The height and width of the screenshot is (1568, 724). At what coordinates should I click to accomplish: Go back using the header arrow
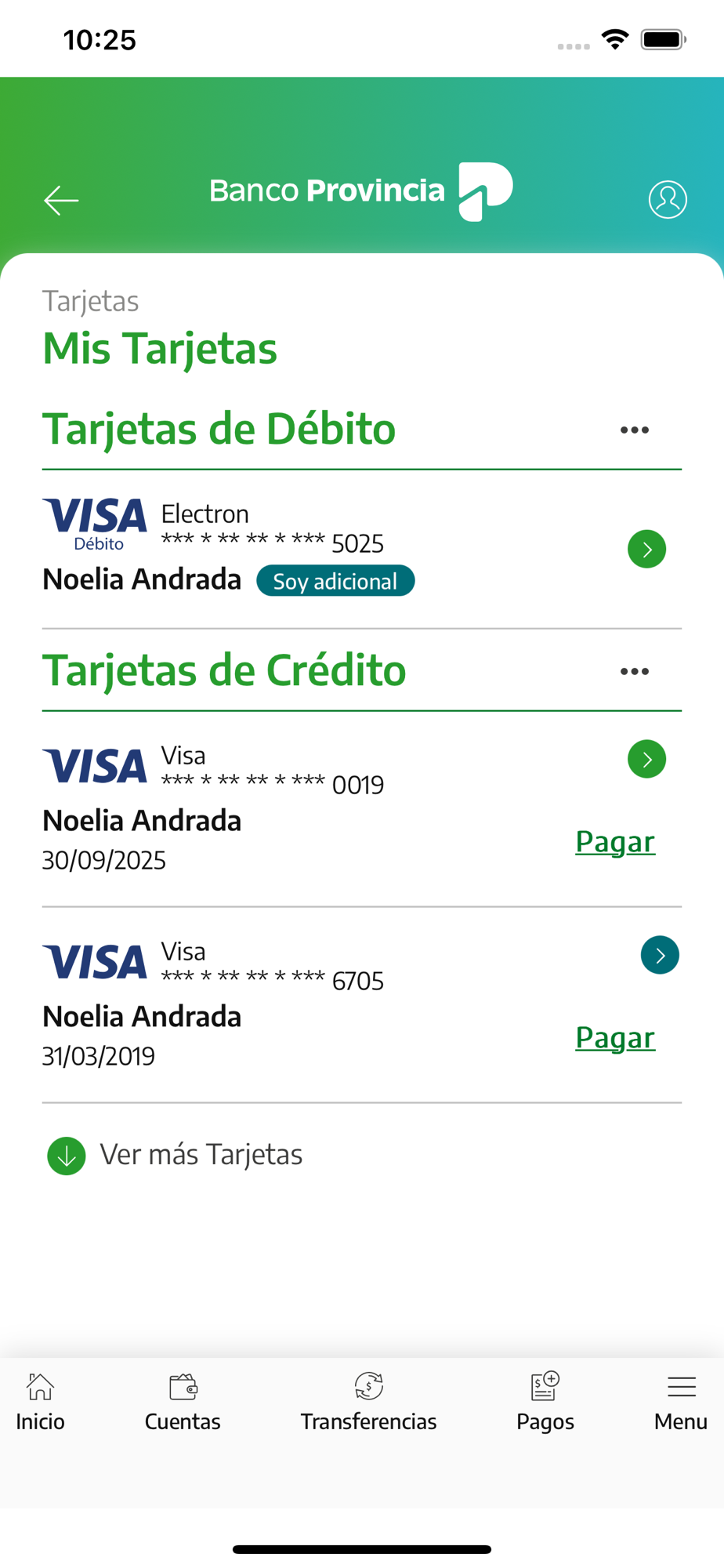point(61,201)
